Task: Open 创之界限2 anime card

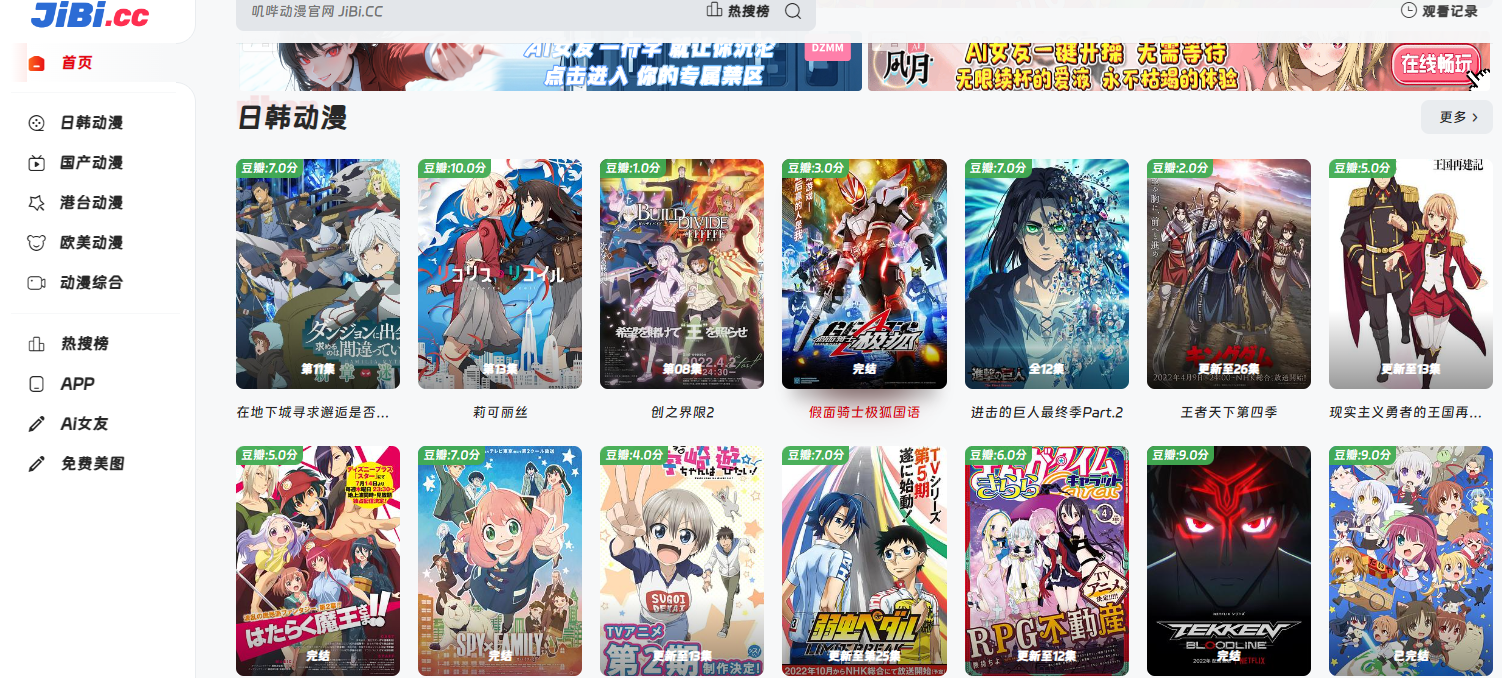Action: pos(682,274)
